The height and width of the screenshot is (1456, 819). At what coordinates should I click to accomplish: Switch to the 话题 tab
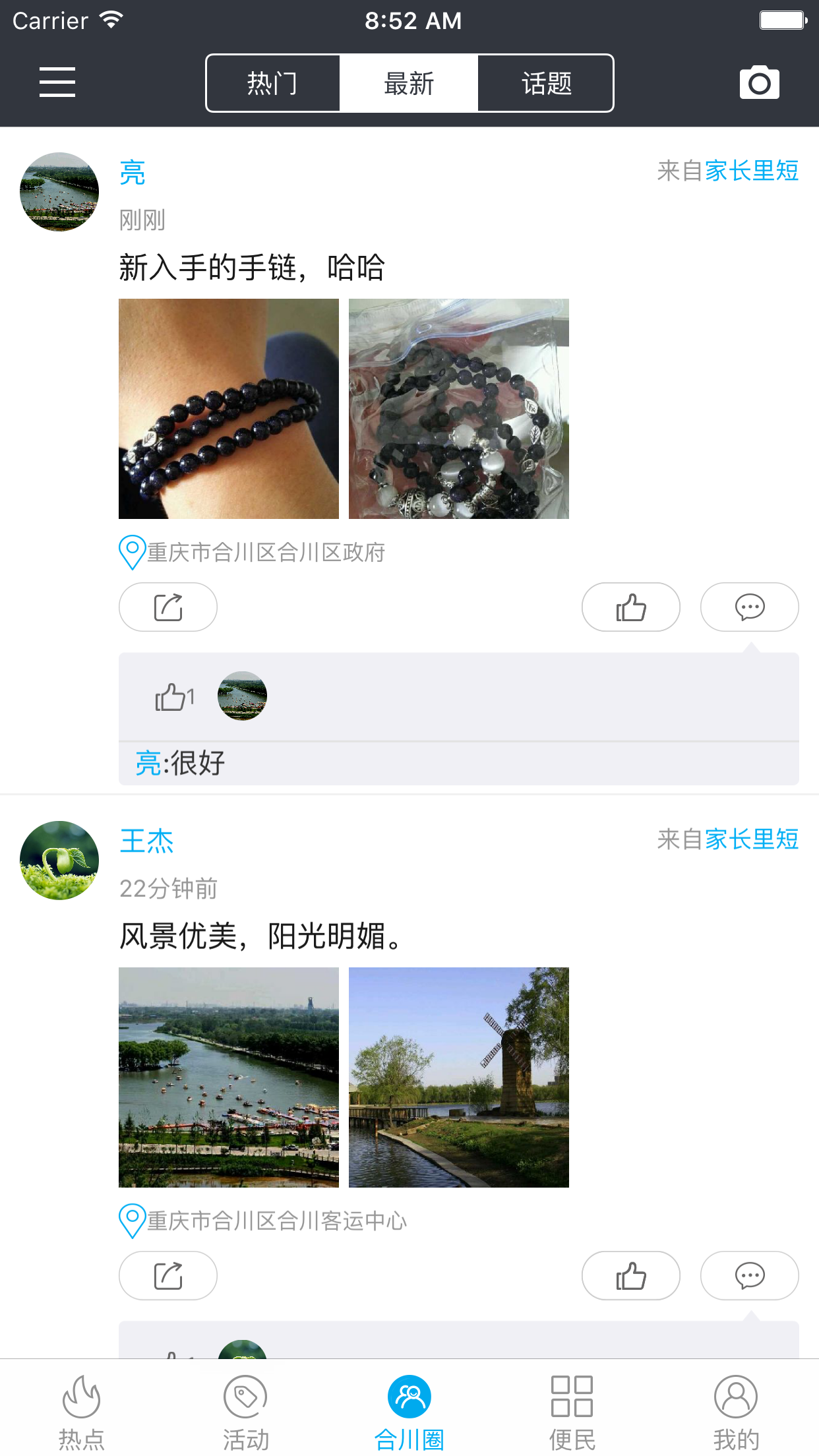point(546,84)
